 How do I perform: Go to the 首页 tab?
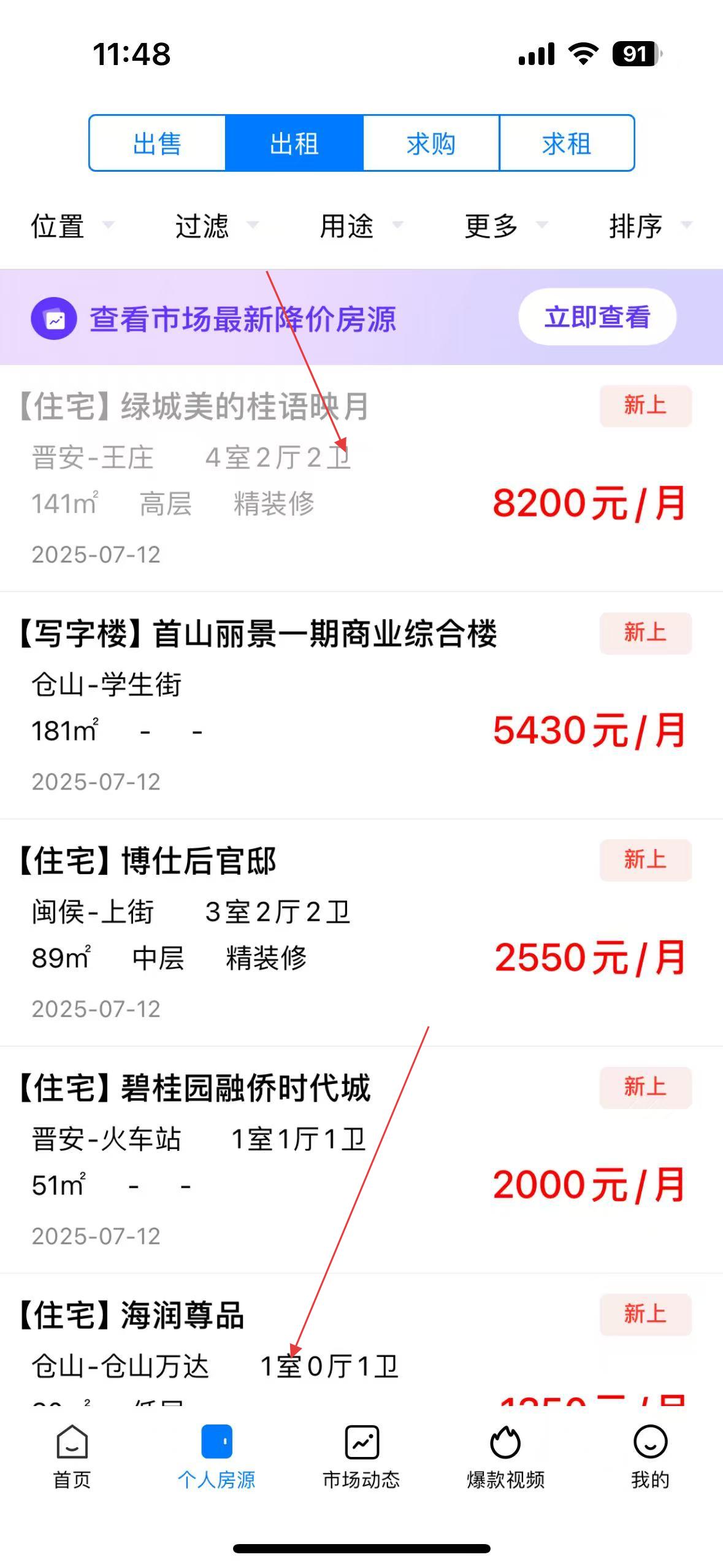click(x=72, y=1456)
